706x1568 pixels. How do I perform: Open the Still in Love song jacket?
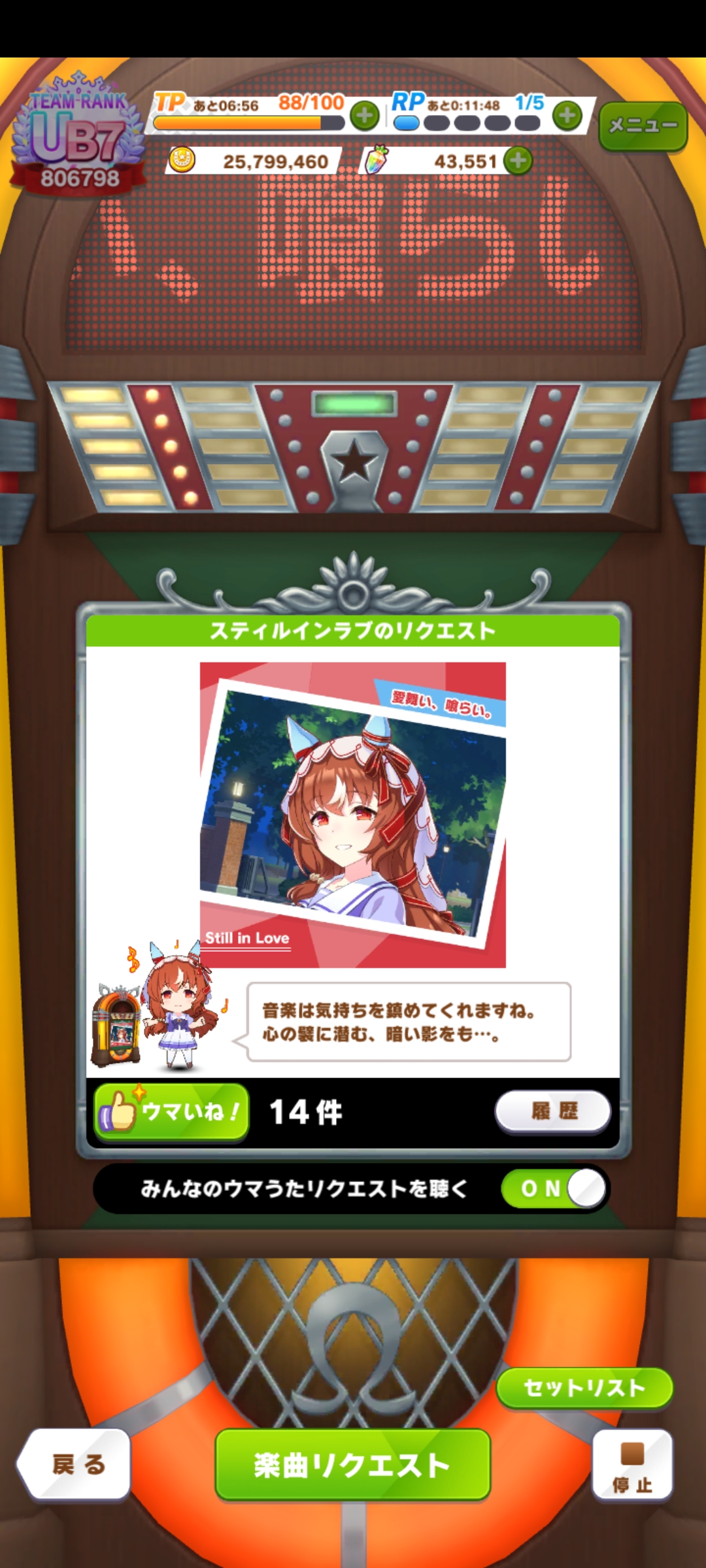click(x=353, y=815)
